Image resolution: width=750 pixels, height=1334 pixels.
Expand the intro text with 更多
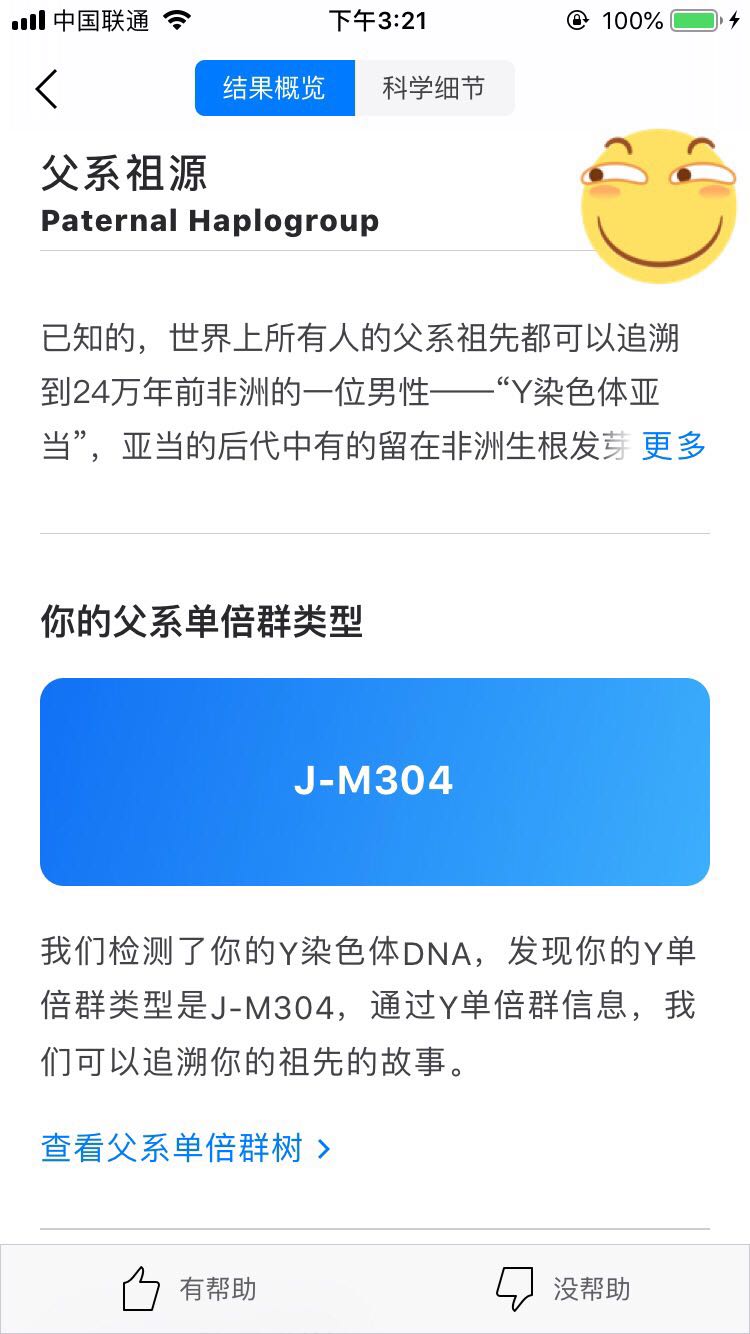tap(673, 446)
